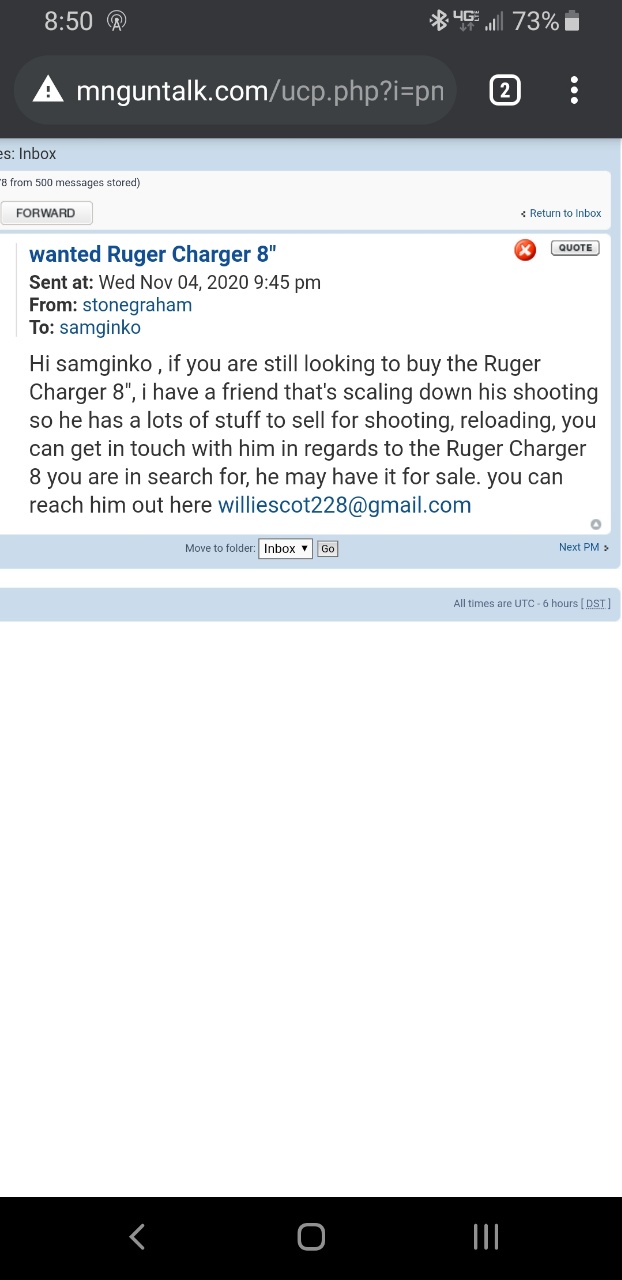622x1280 pixels.
Task: View sender stonegraham's profile
Action: click(137, 305)
